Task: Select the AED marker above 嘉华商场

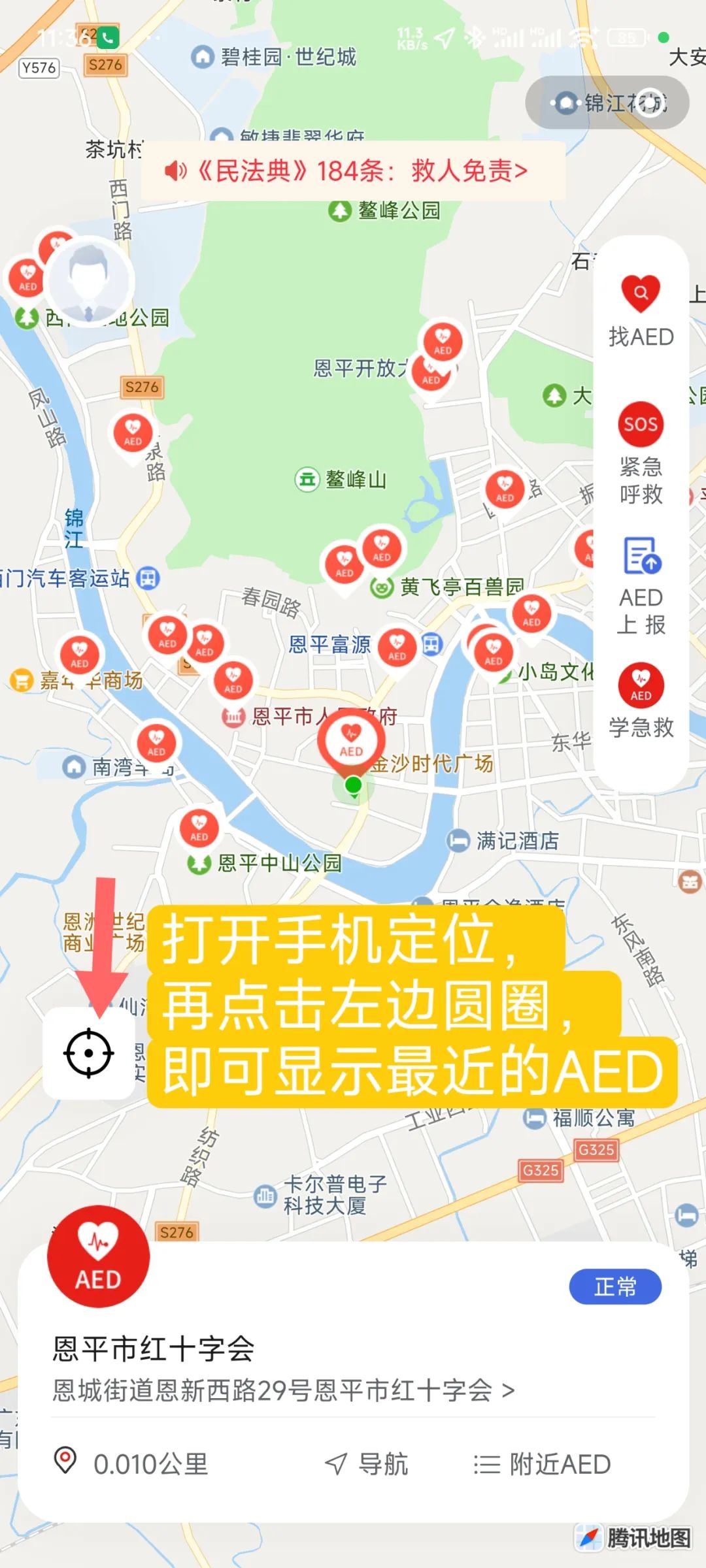Action: coord(80,655)
